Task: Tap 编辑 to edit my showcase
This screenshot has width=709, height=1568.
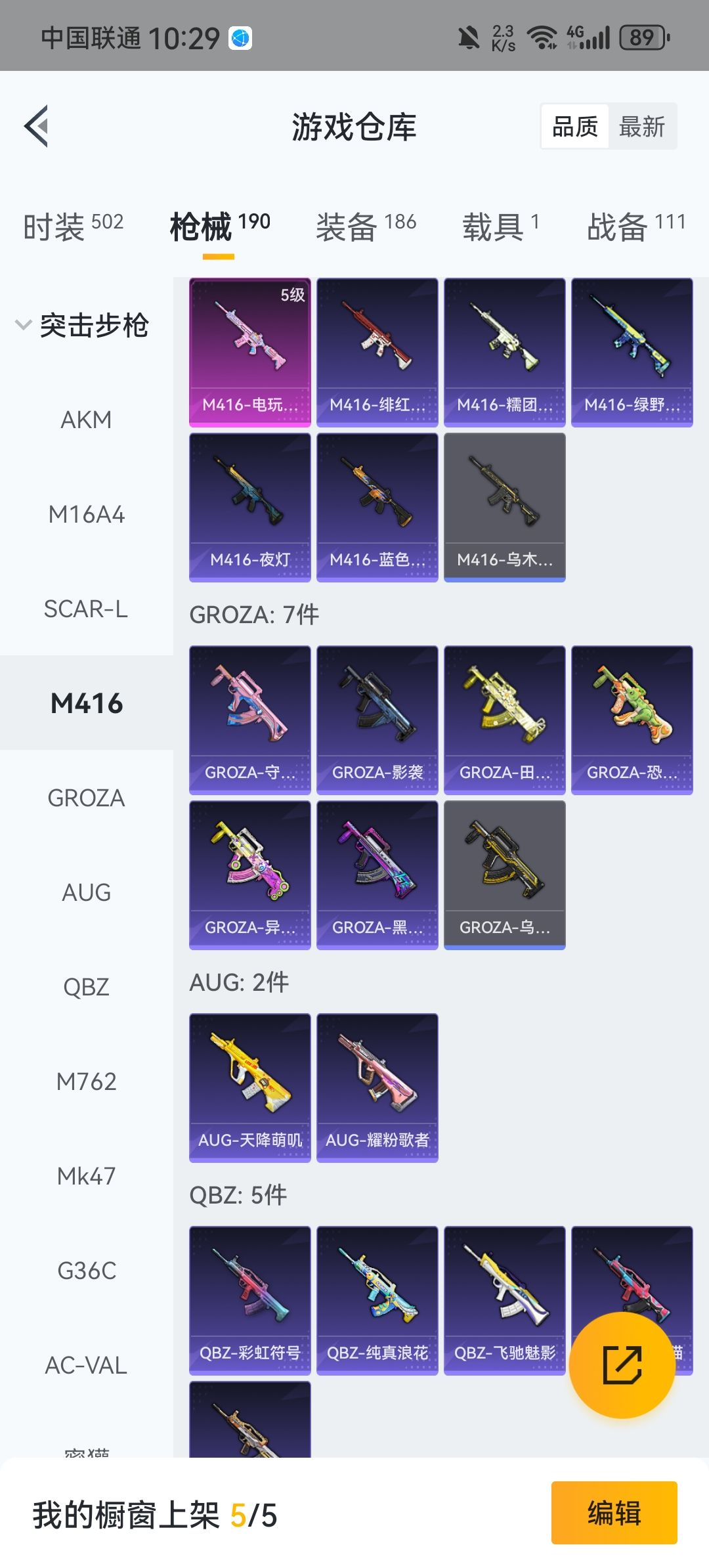Action: tap(614, 1513)
